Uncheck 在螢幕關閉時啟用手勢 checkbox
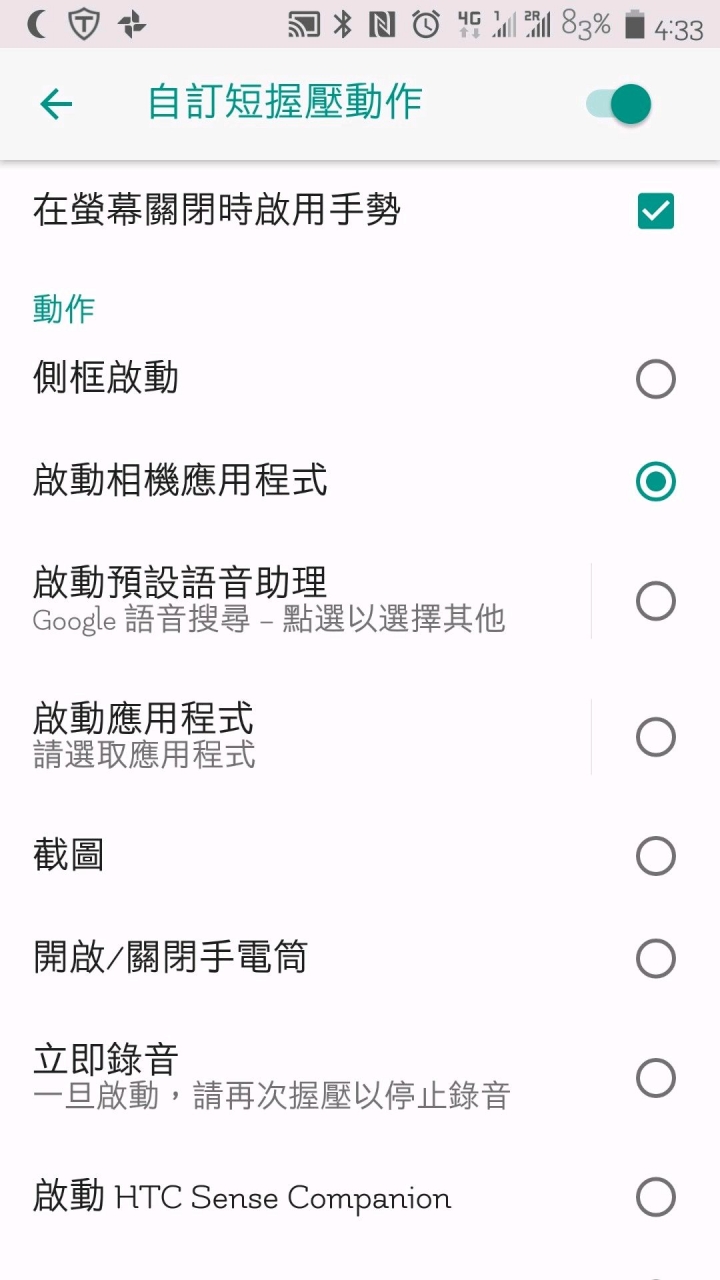 pos(656,211)
